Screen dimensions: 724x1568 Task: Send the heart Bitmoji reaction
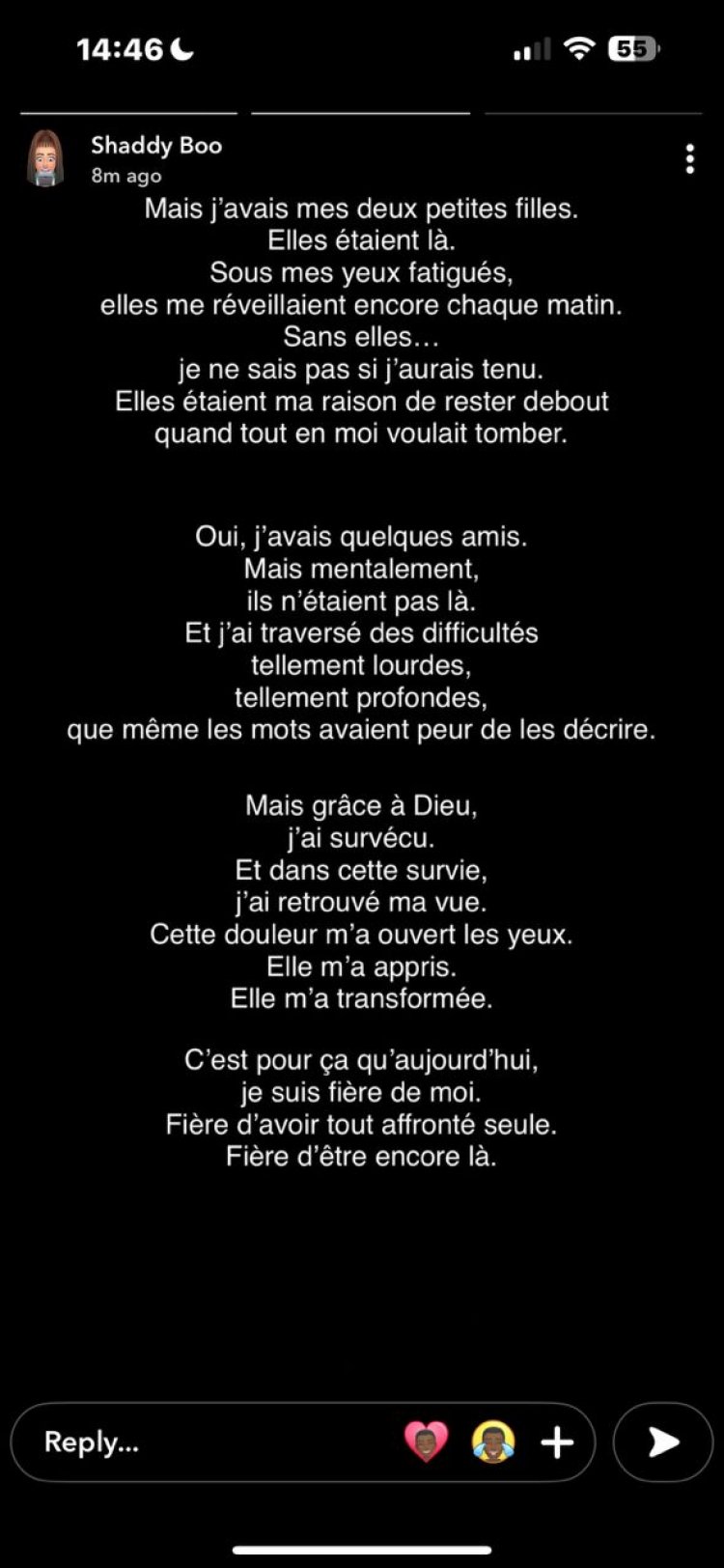pos(426,1442)
